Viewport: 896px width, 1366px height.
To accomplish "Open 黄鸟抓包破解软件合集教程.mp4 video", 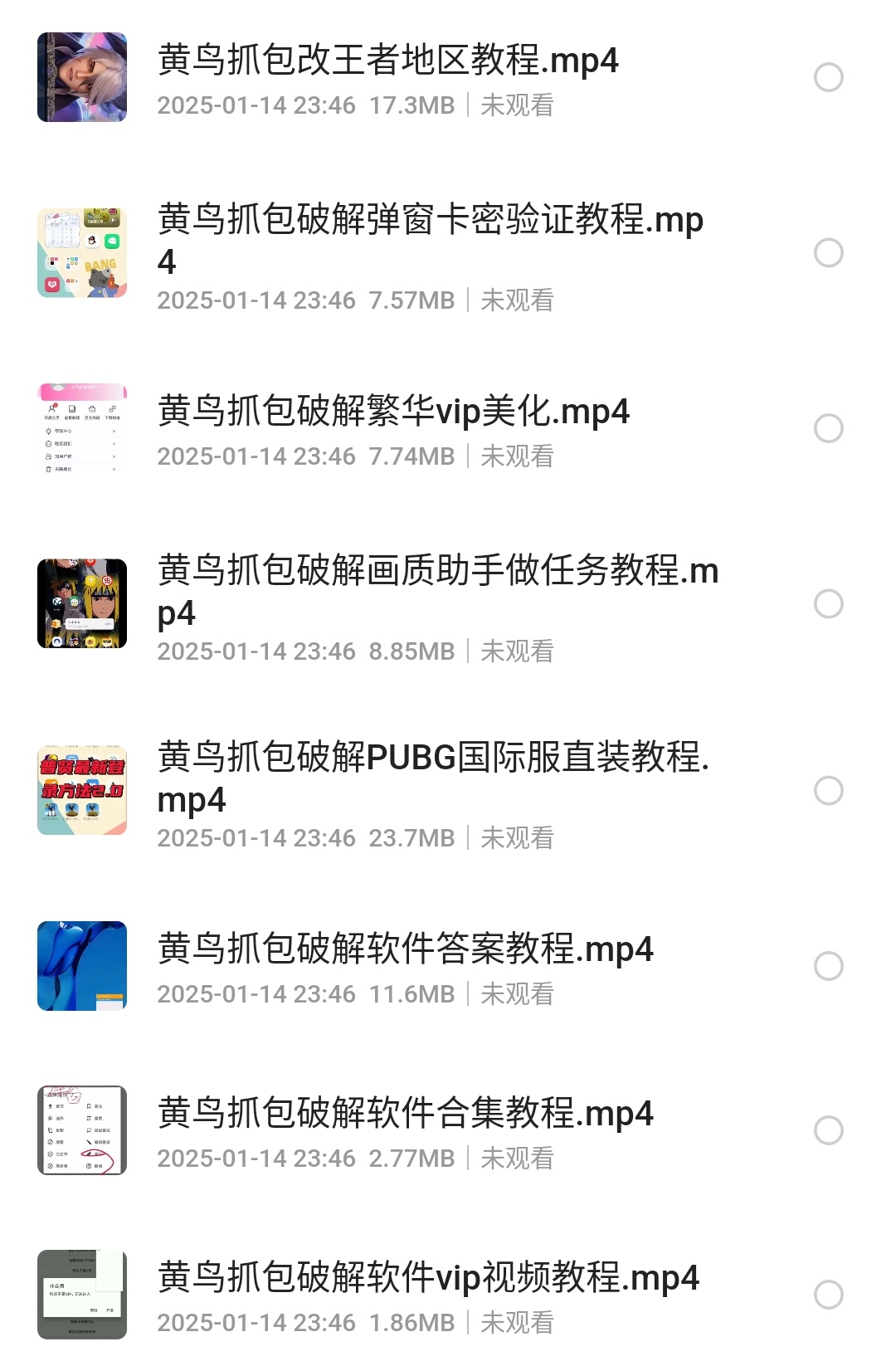I will click(x=405, y=1114).
